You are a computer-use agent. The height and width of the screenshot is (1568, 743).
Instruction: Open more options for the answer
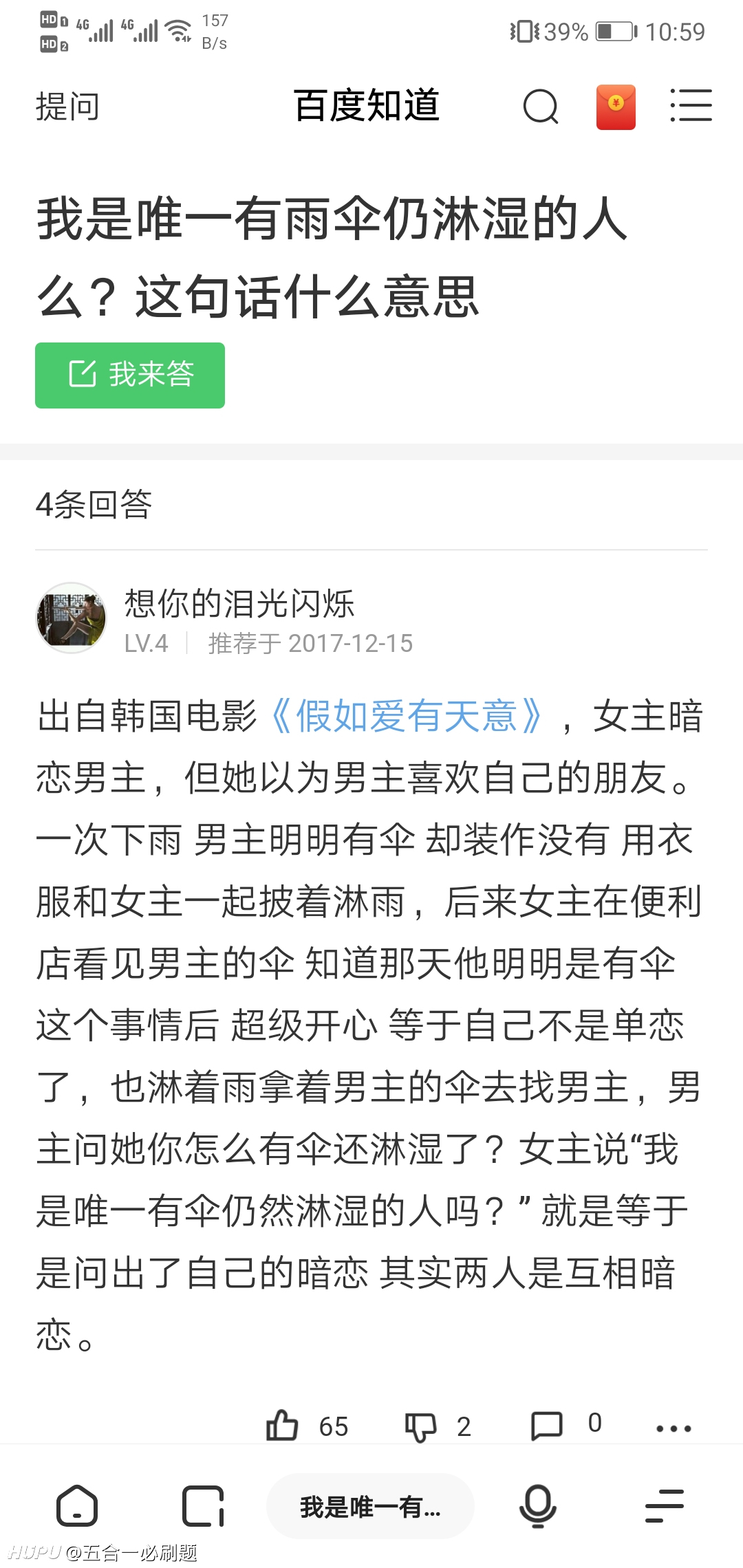pyautogui.click(x=674, y=1428)
